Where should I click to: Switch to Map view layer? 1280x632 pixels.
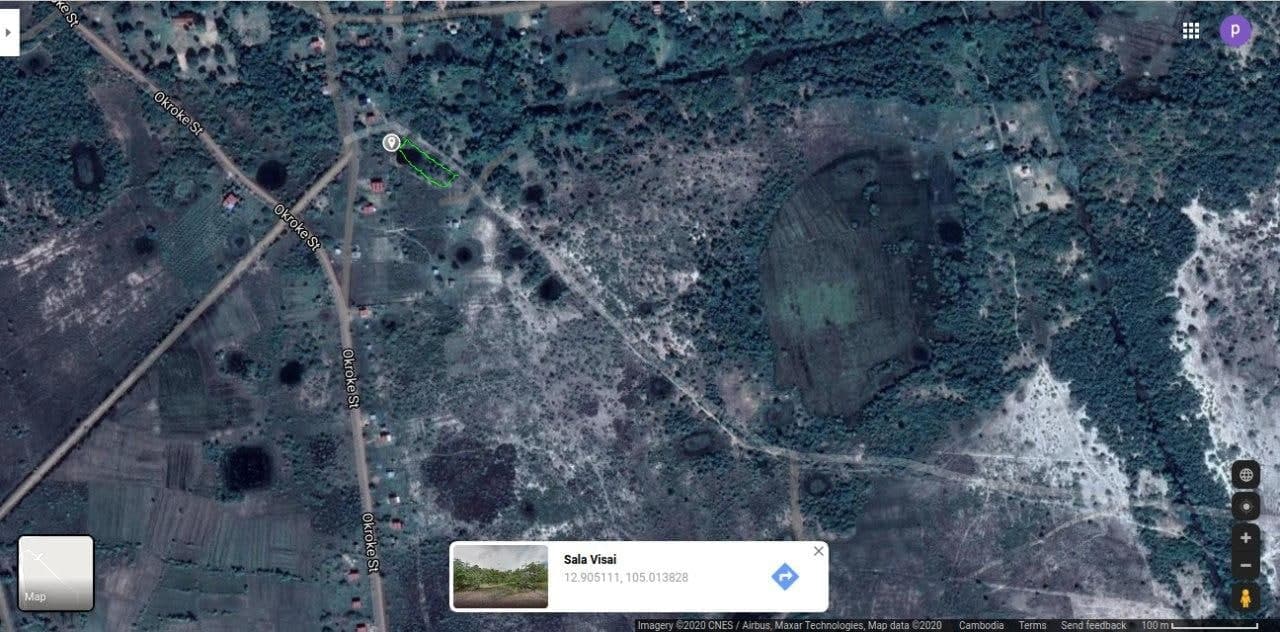tap(56, 573)
